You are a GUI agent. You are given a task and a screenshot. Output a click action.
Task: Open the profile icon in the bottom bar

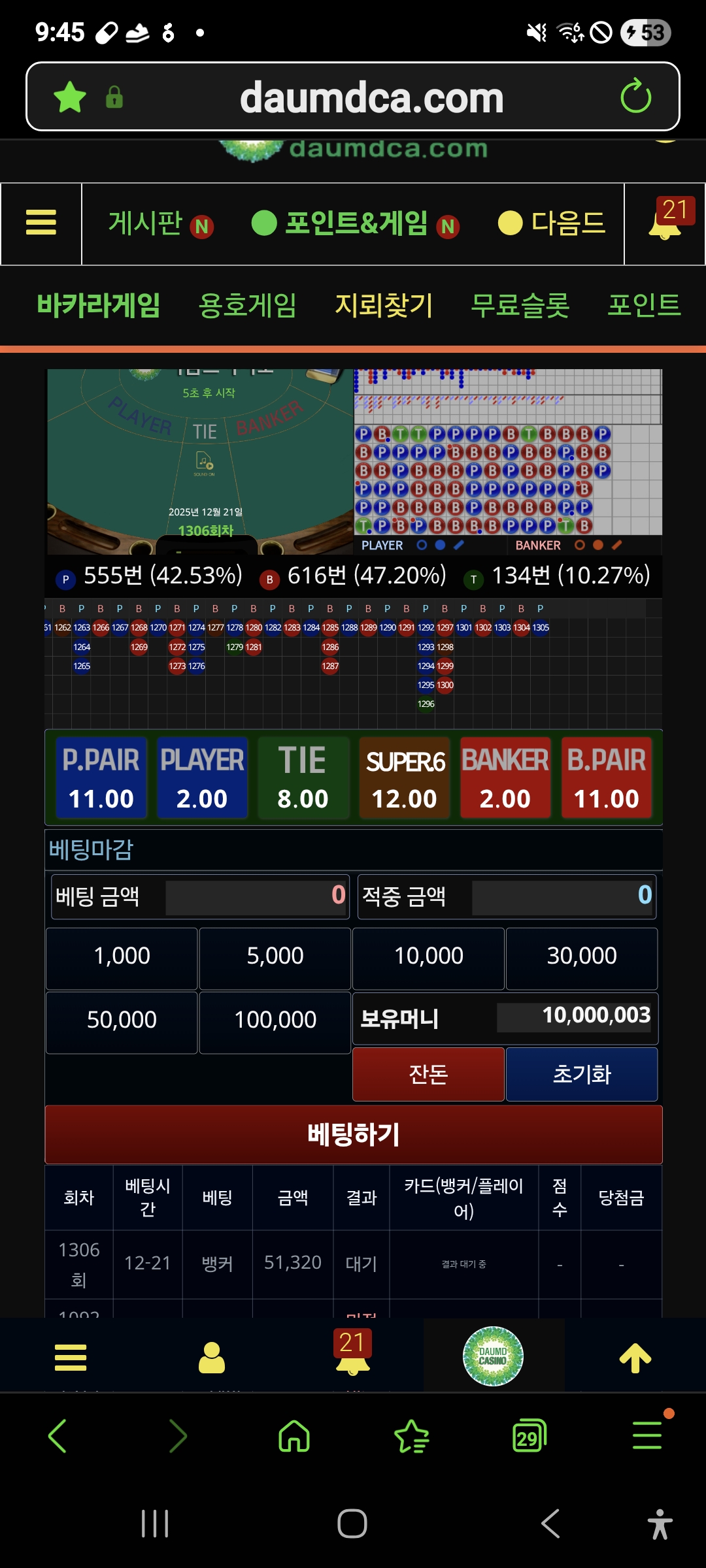click(x=212, y=1358)
